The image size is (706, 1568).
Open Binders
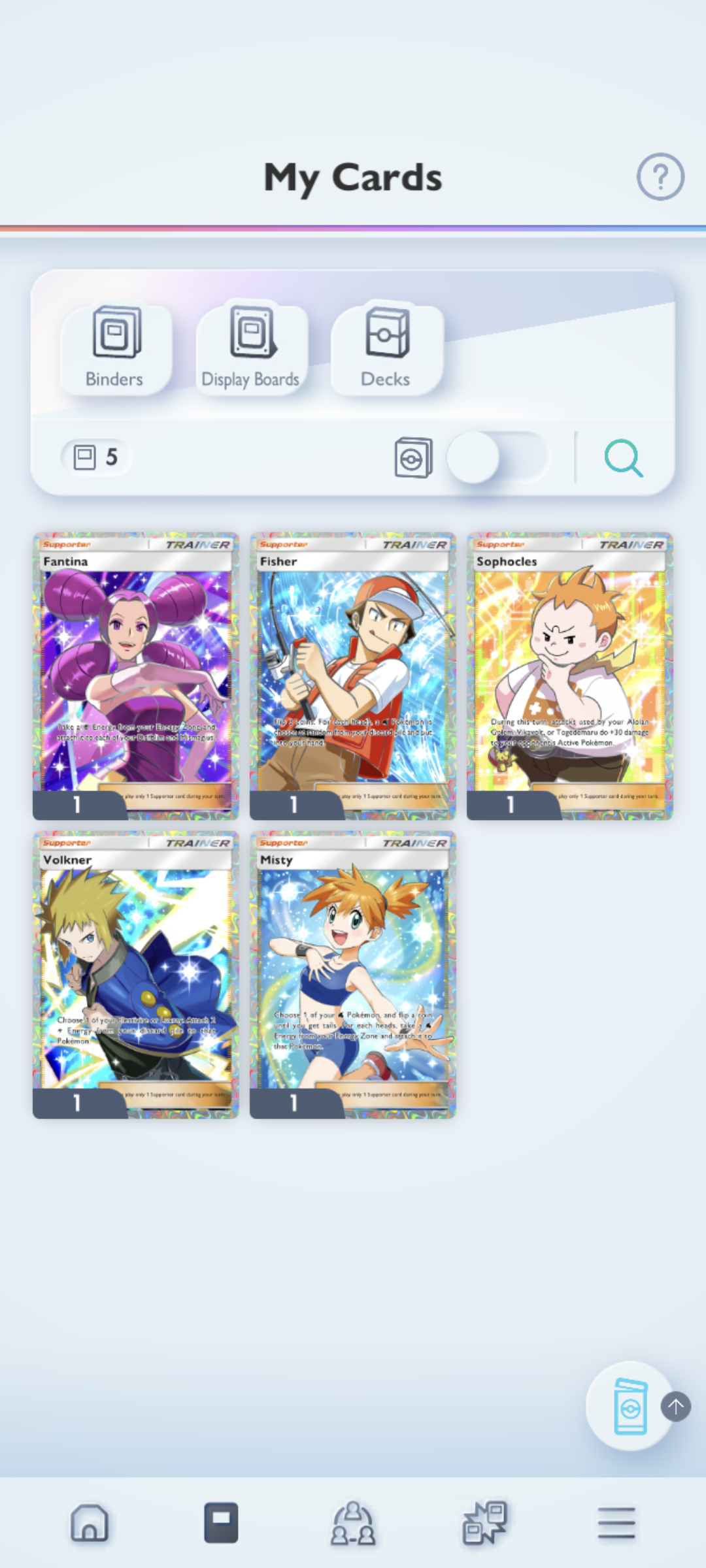point(115,349)
